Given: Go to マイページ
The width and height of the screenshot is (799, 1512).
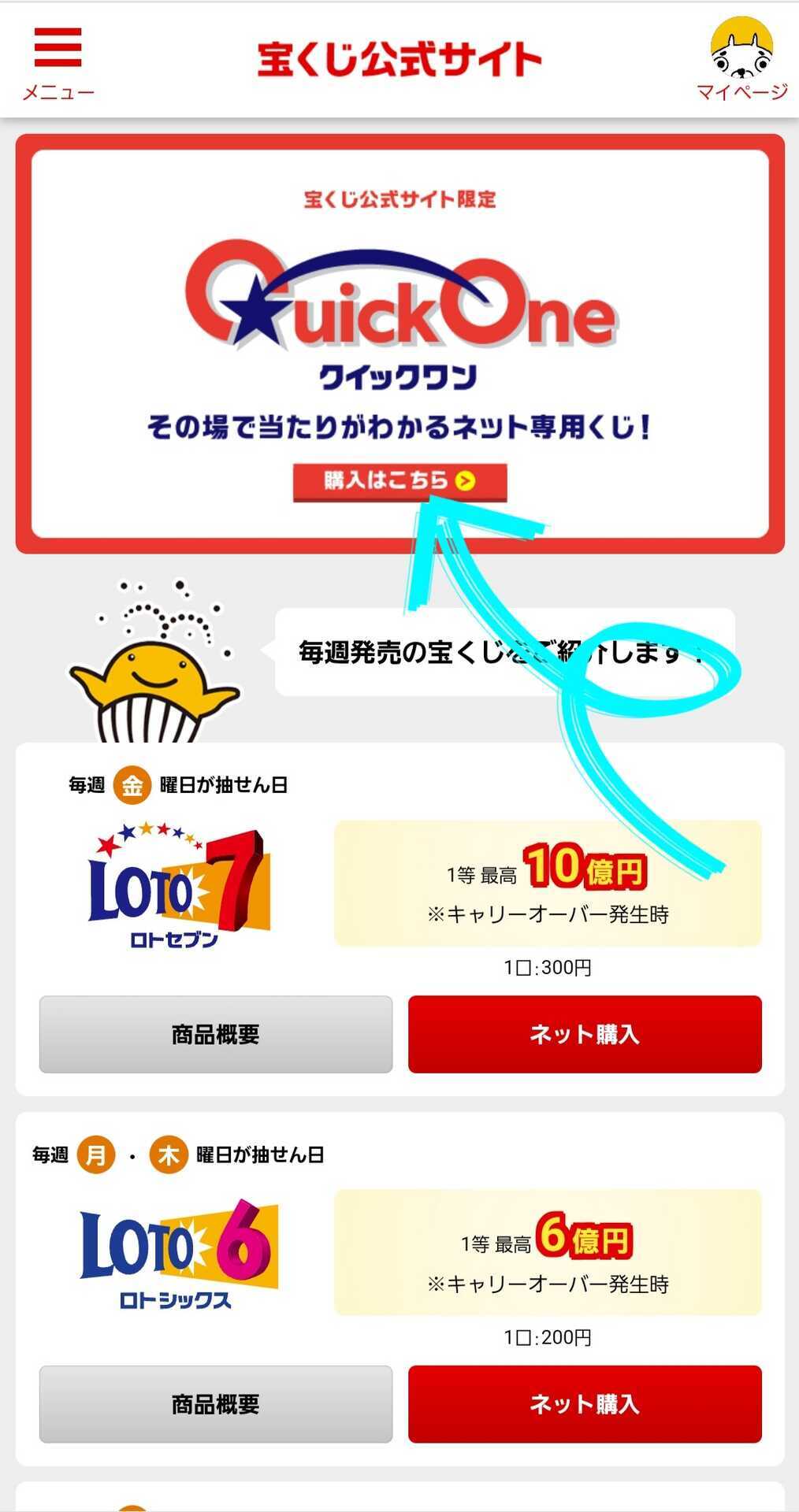Looking at the screenshot, I should click(741, 61).
